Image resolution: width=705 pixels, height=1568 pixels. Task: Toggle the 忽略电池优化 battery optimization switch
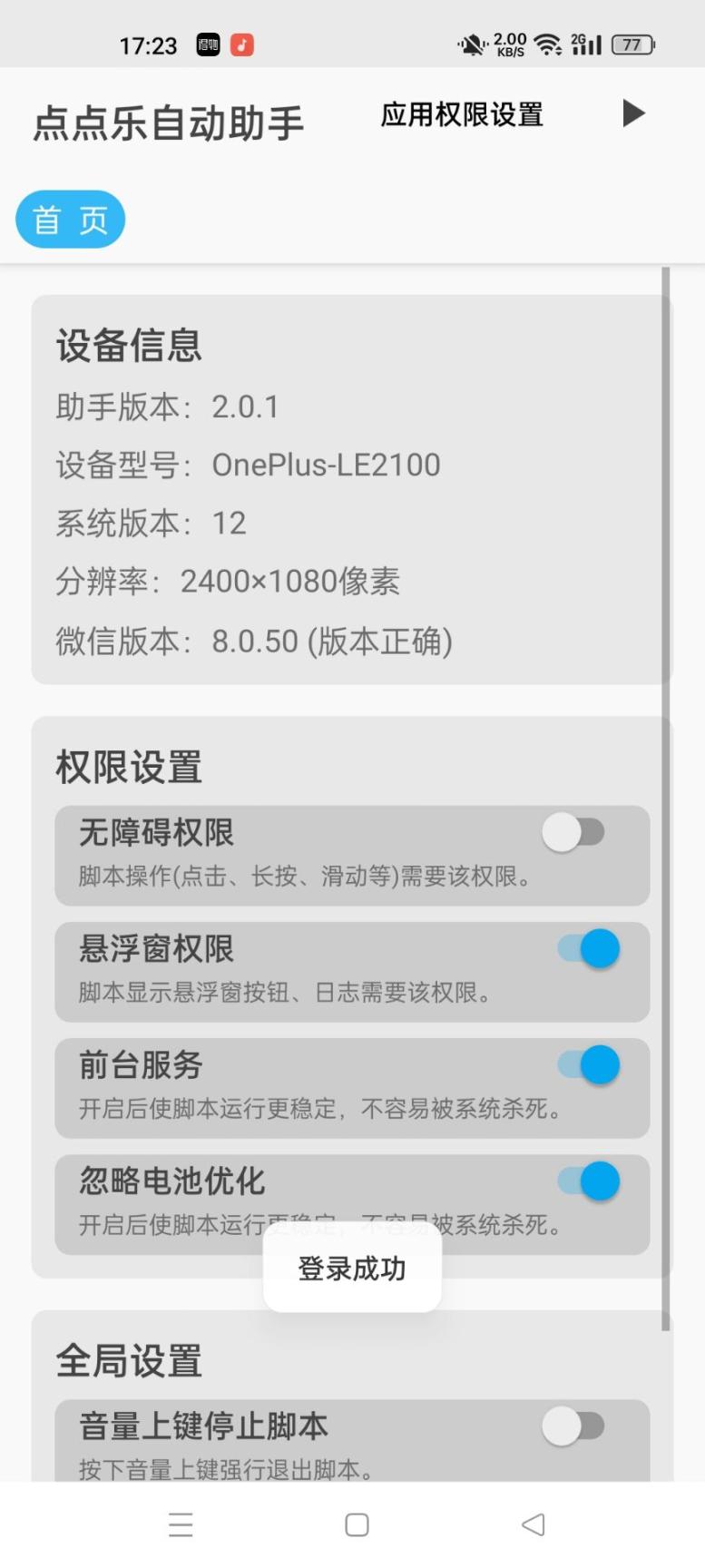(x=585, y=1181)
